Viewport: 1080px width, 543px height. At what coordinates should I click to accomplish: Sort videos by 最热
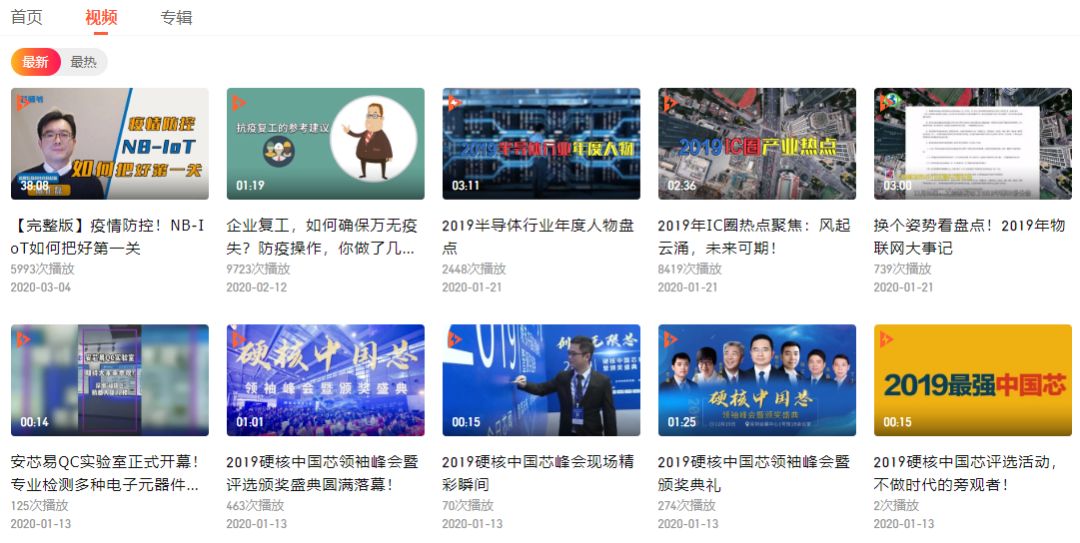pos(83,62)
